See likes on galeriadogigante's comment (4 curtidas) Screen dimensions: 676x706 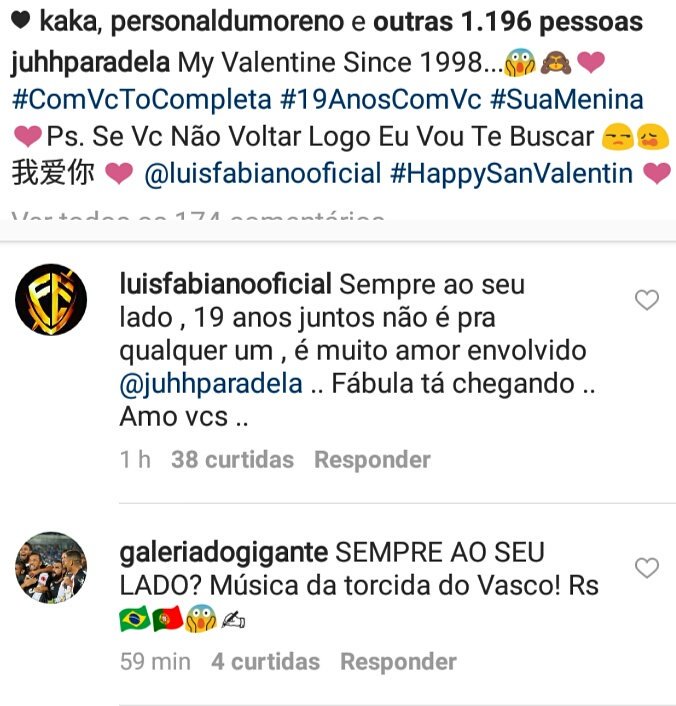265,662
